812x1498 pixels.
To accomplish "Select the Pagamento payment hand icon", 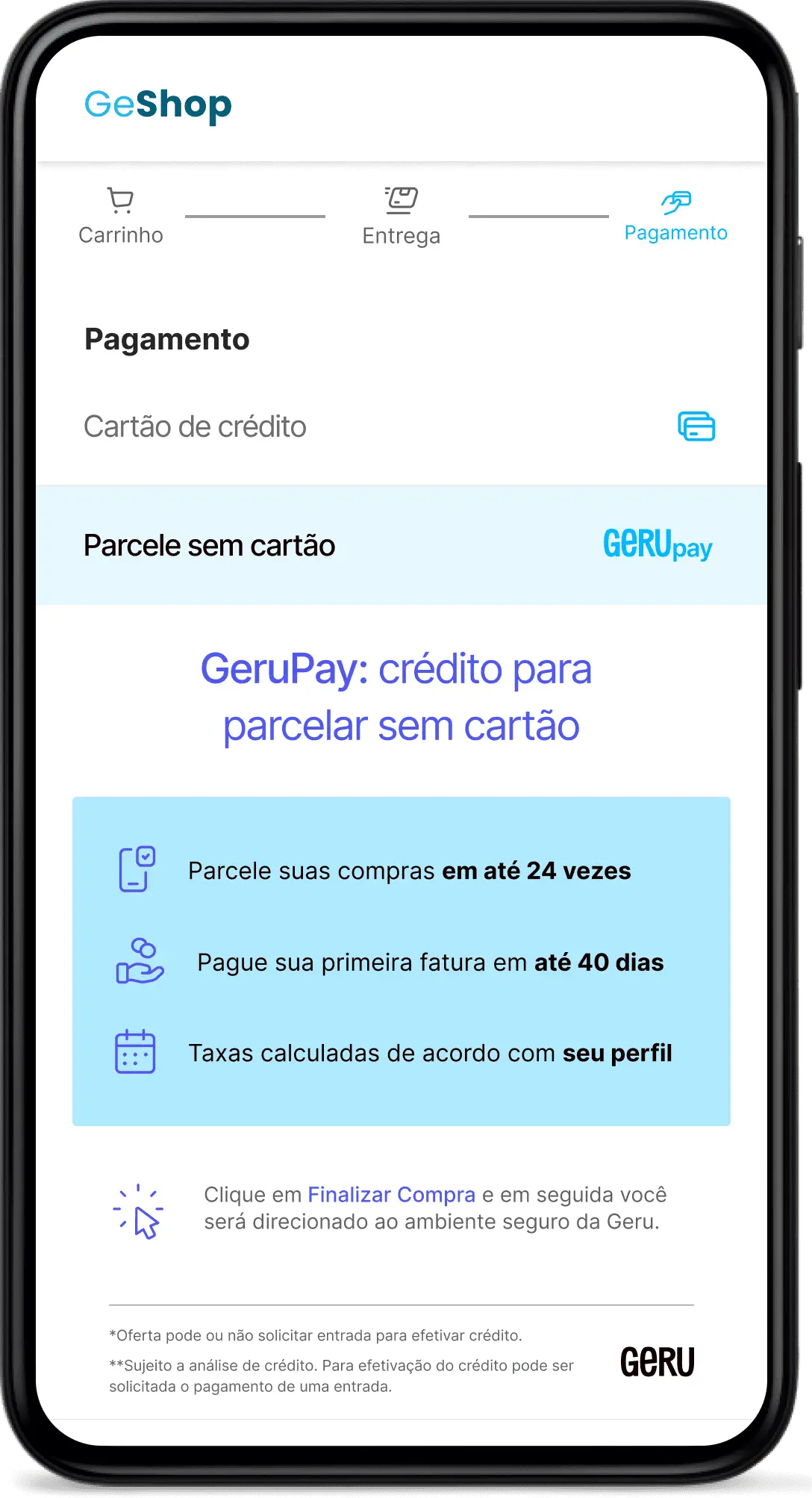I will click(x=676, y=200).
